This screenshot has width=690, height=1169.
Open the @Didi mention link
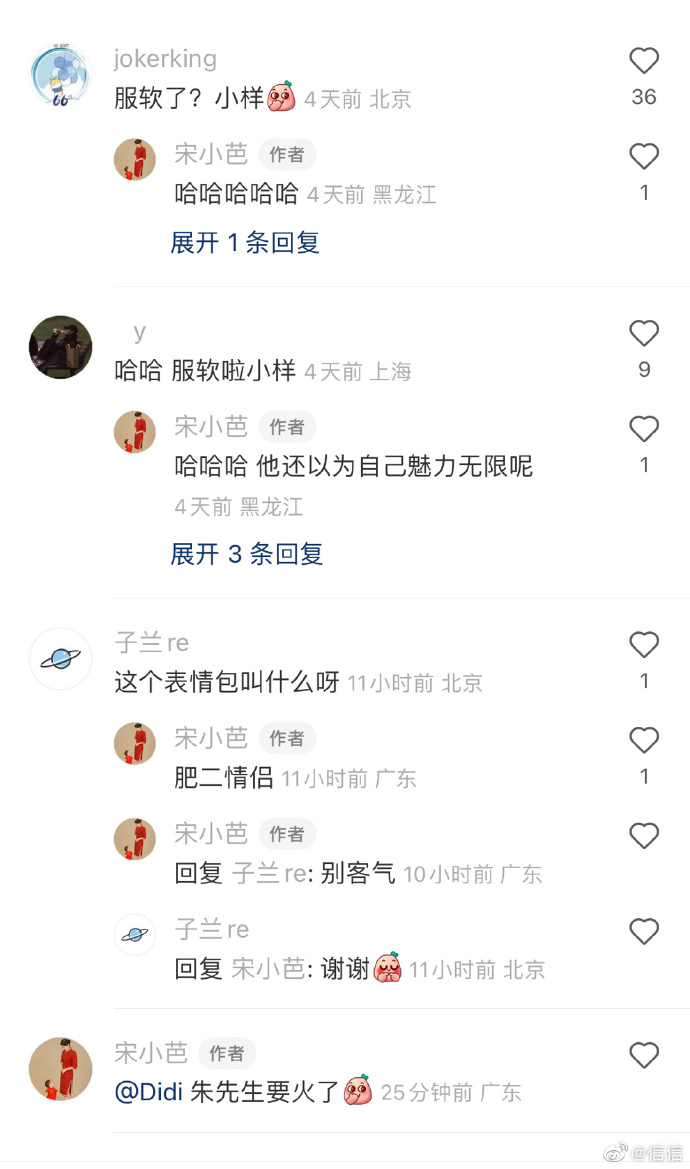[149, 1092]
